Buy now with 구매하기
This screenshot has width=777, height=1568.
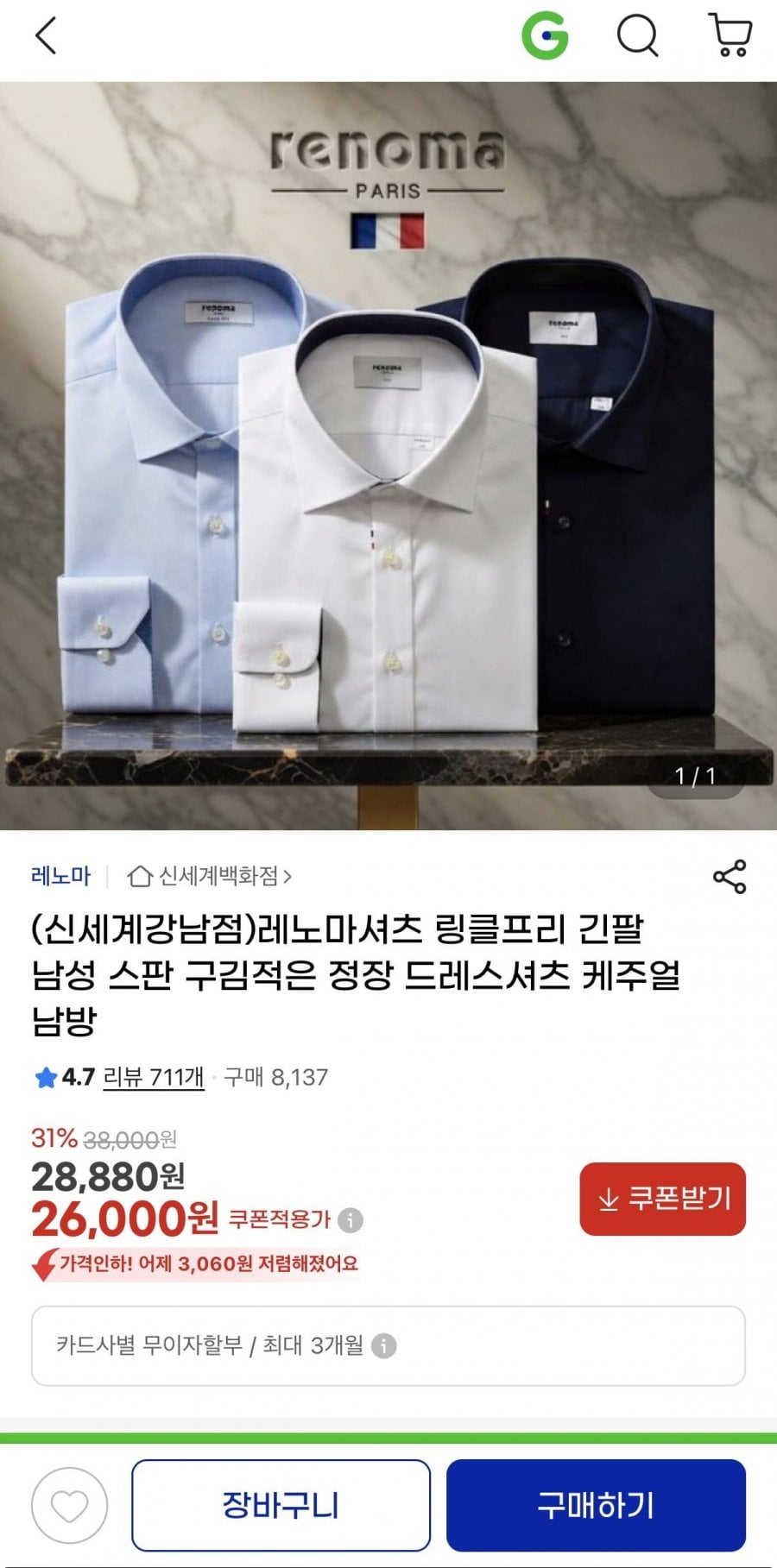click(x=596, y=1505)
